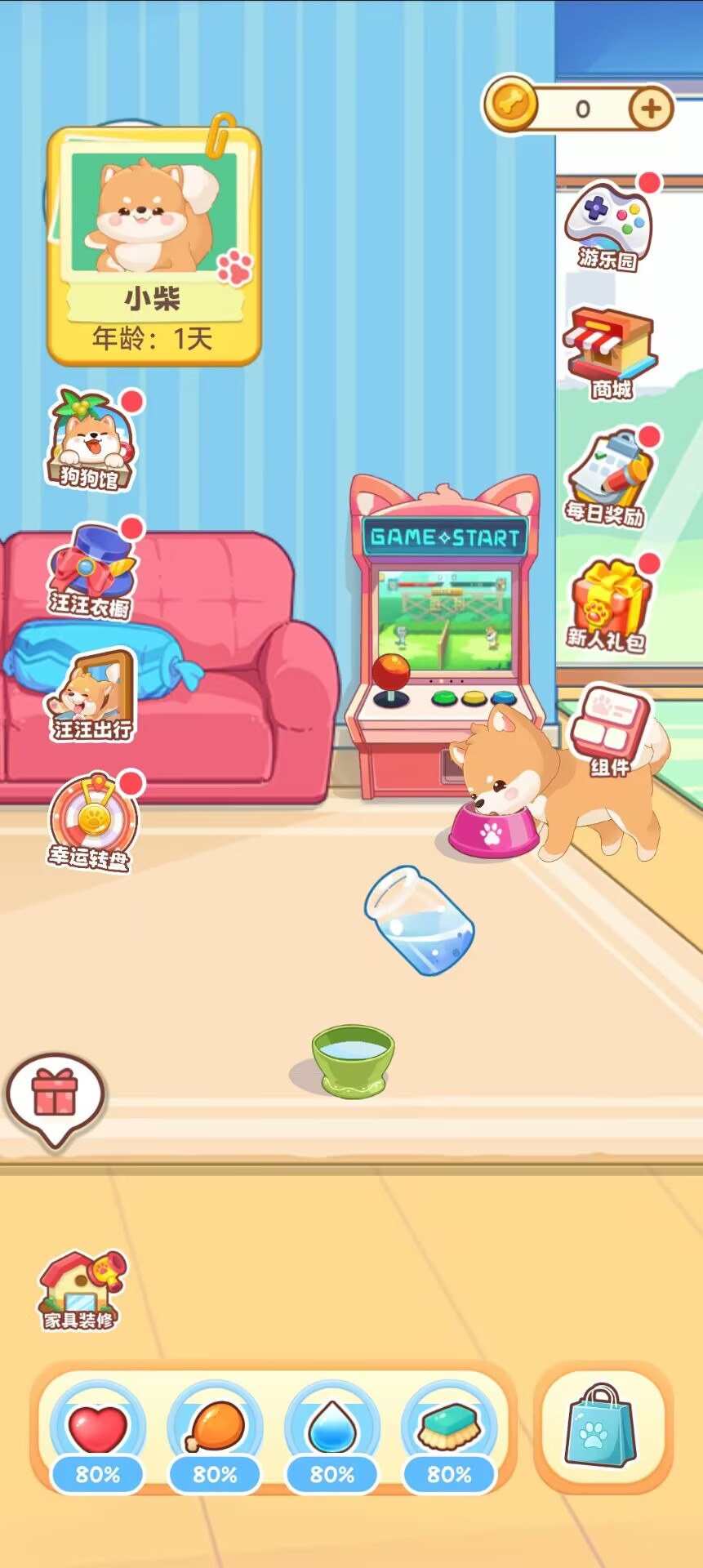703x1568 pixels.
Task: Open 每日奖励 daily rewards
Action: coord(607,479)
